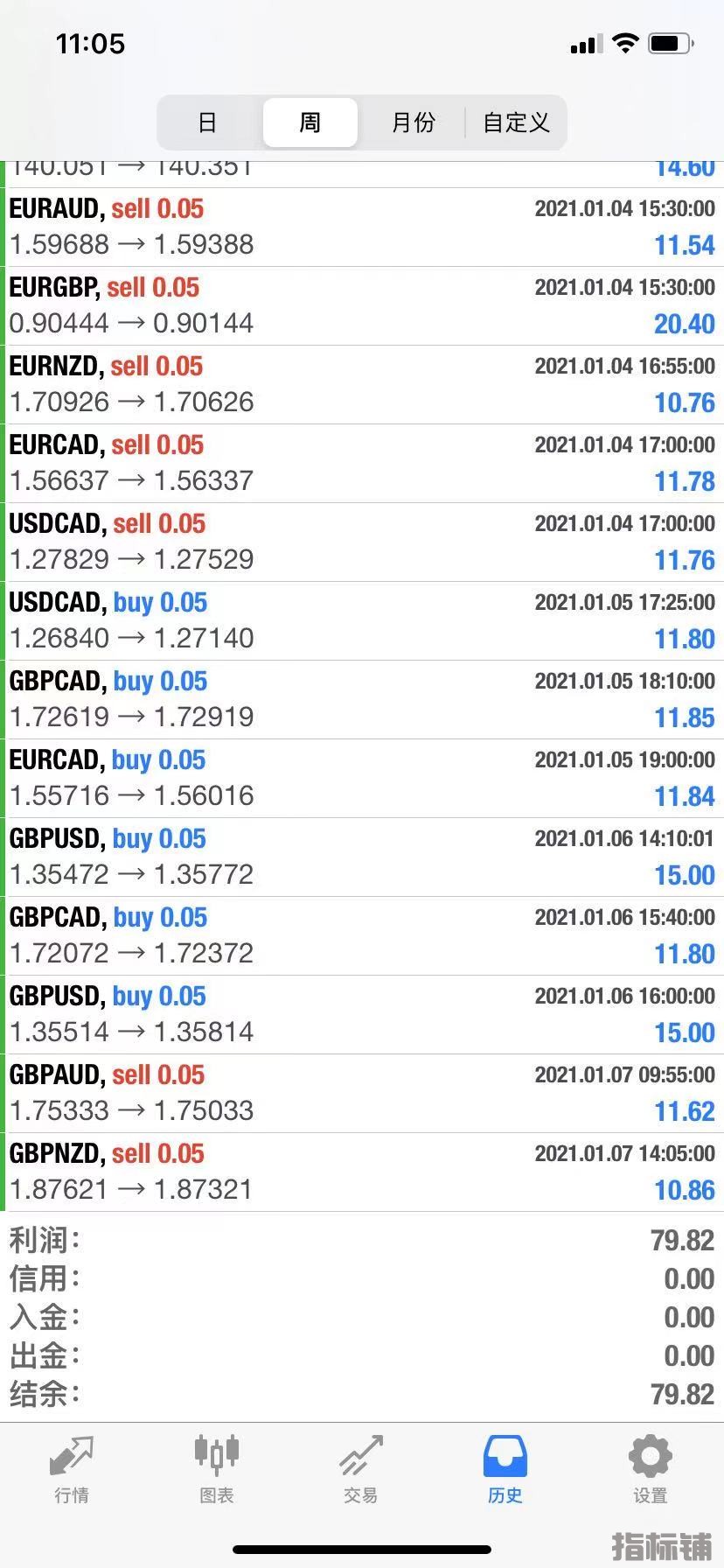Open 设置 settings

(x=650, y=1470)
